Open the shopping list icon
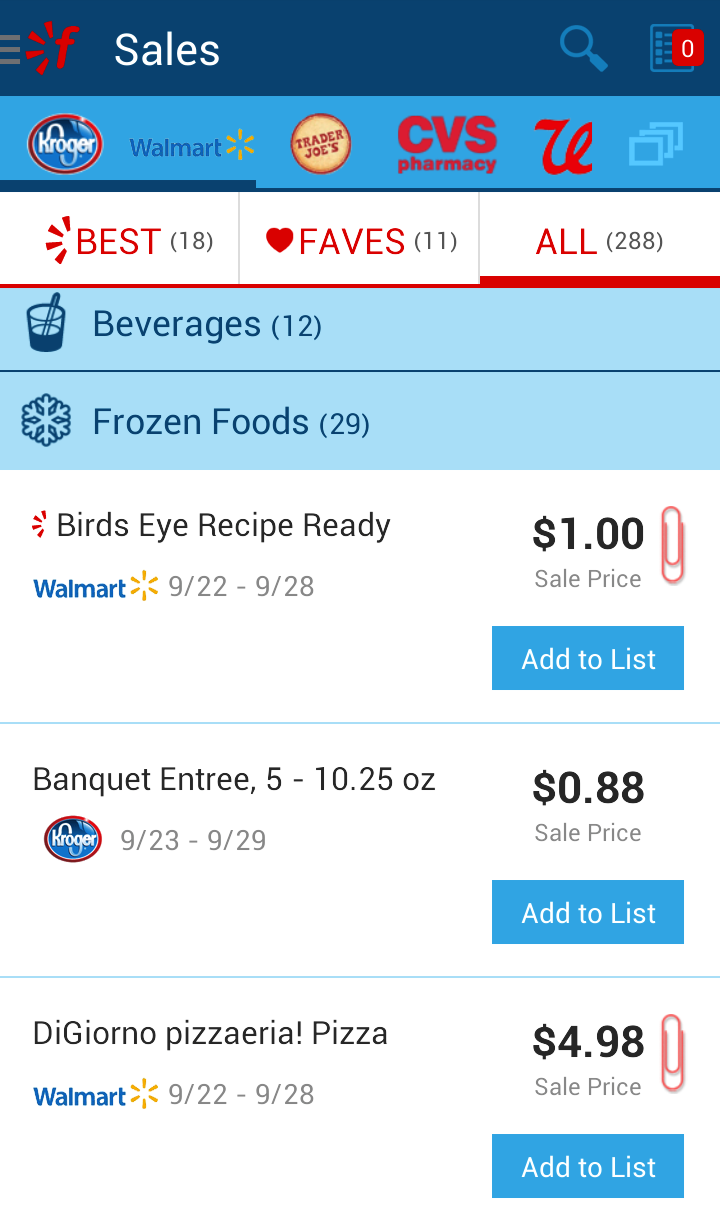Screen dimensions: 720x1230 (x=675, y=48)
